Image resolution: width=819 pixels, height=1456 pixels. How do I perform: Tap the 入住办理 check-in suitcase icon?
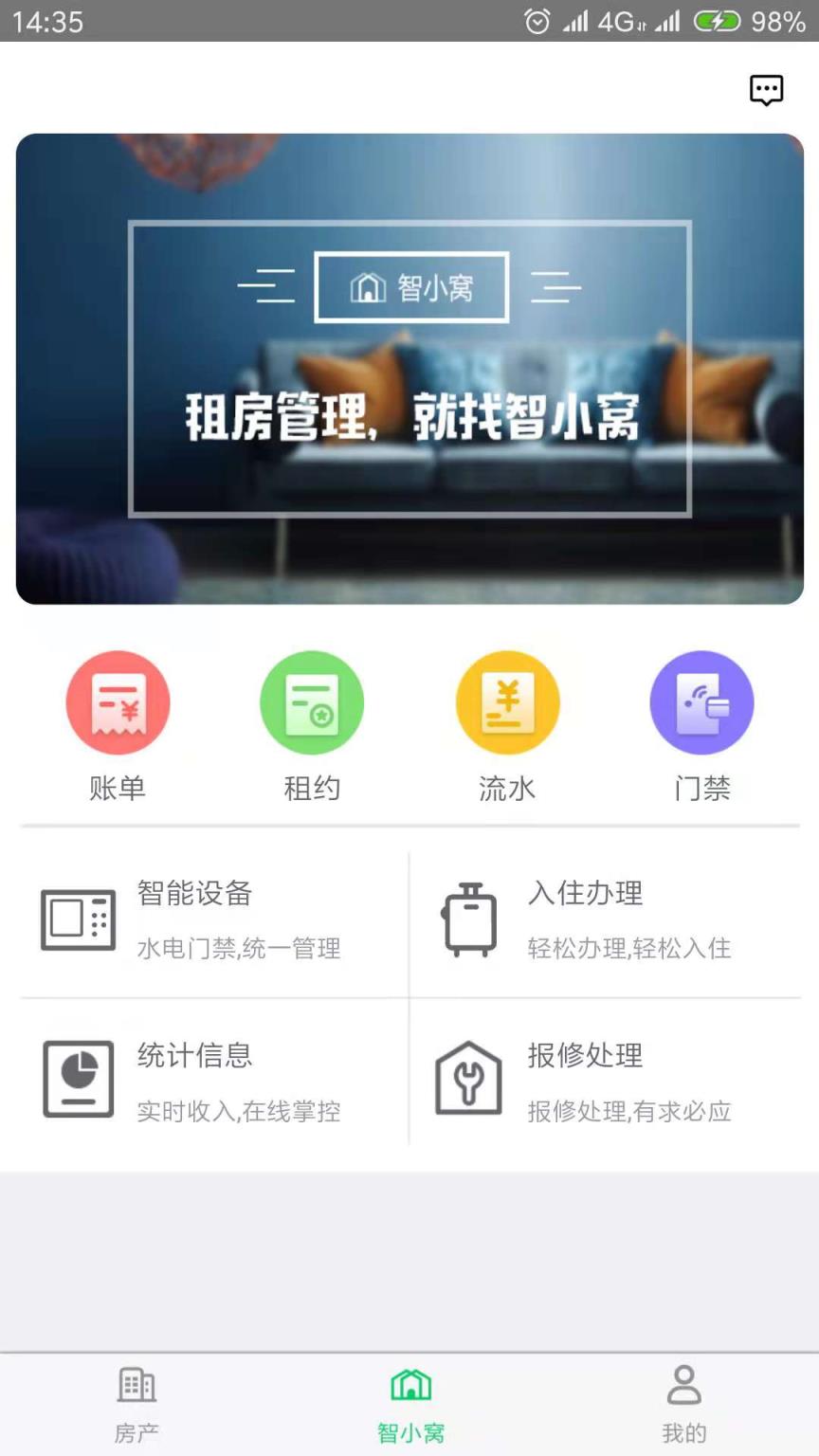pos(469,918)
